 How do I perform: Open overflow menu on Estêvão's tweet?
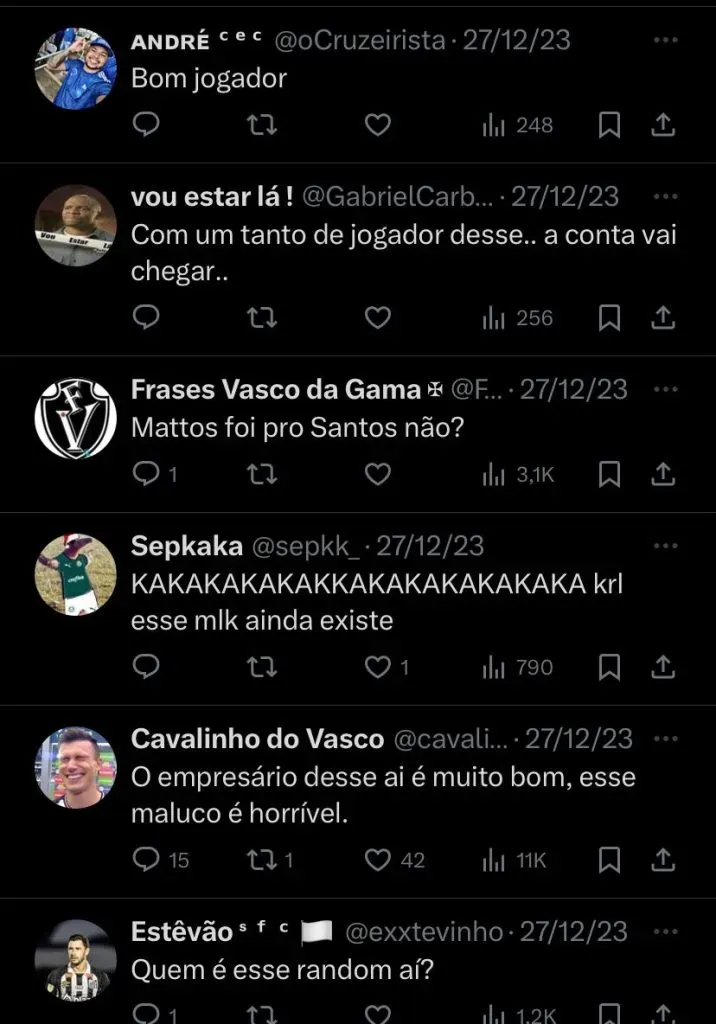coord(664,931)
